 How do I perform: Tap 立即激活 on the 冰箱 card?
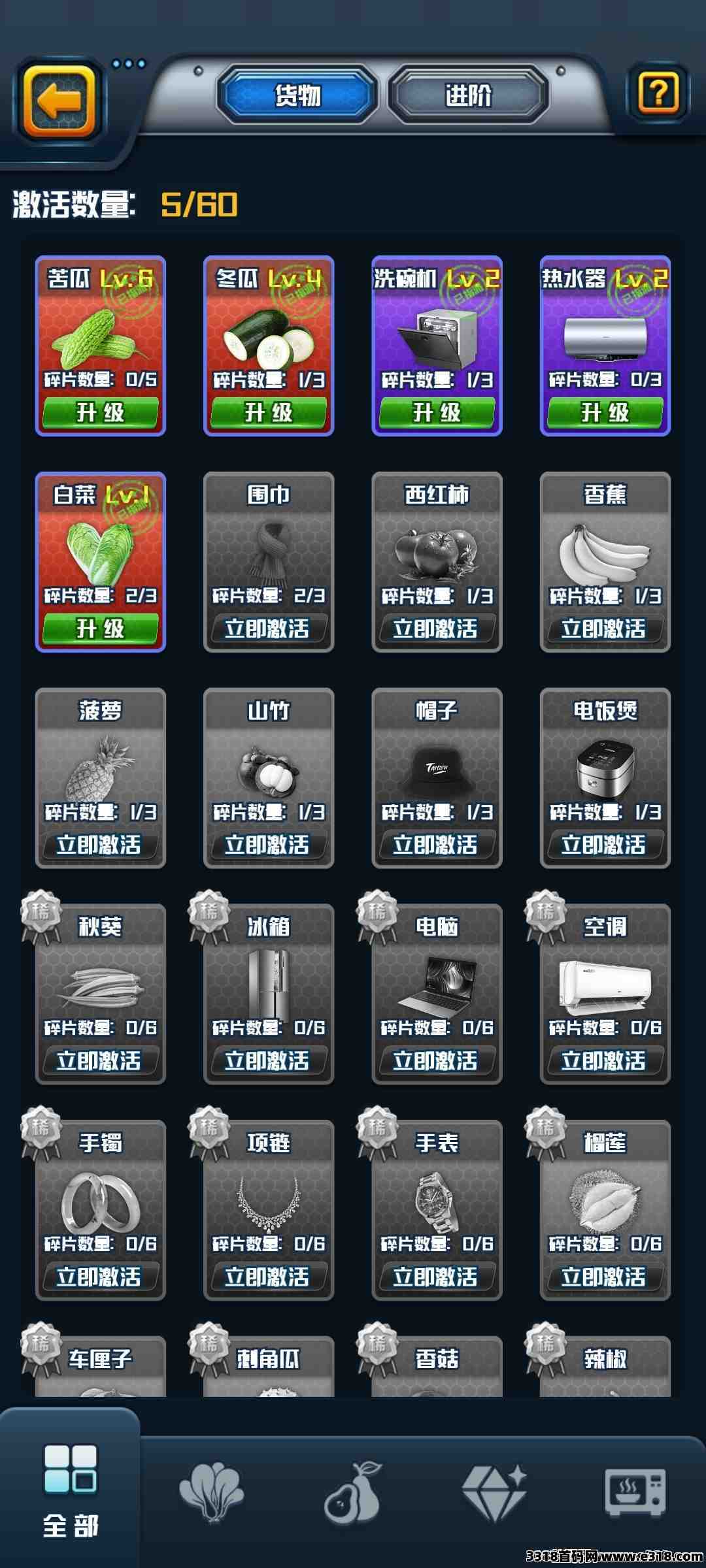click(x=268, y=1061)
